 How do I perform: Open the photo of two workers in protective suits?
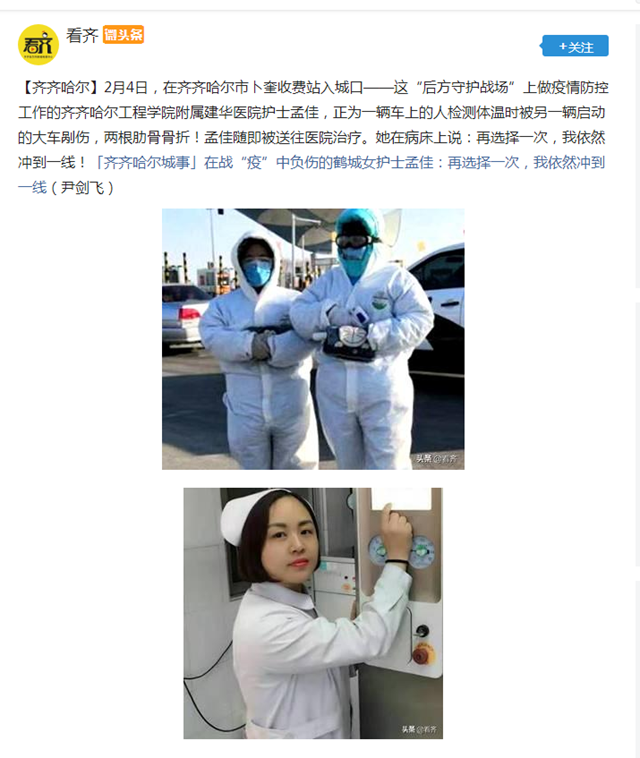coord(313,338)
